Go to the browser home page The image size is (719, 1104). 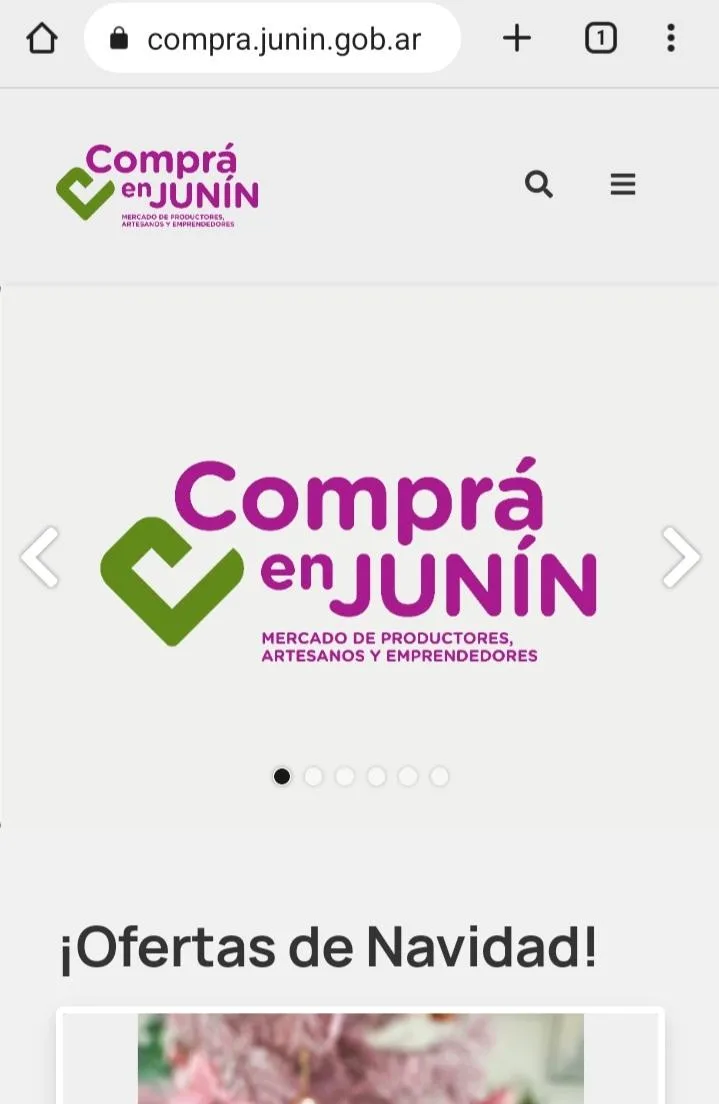coord(42,39)
